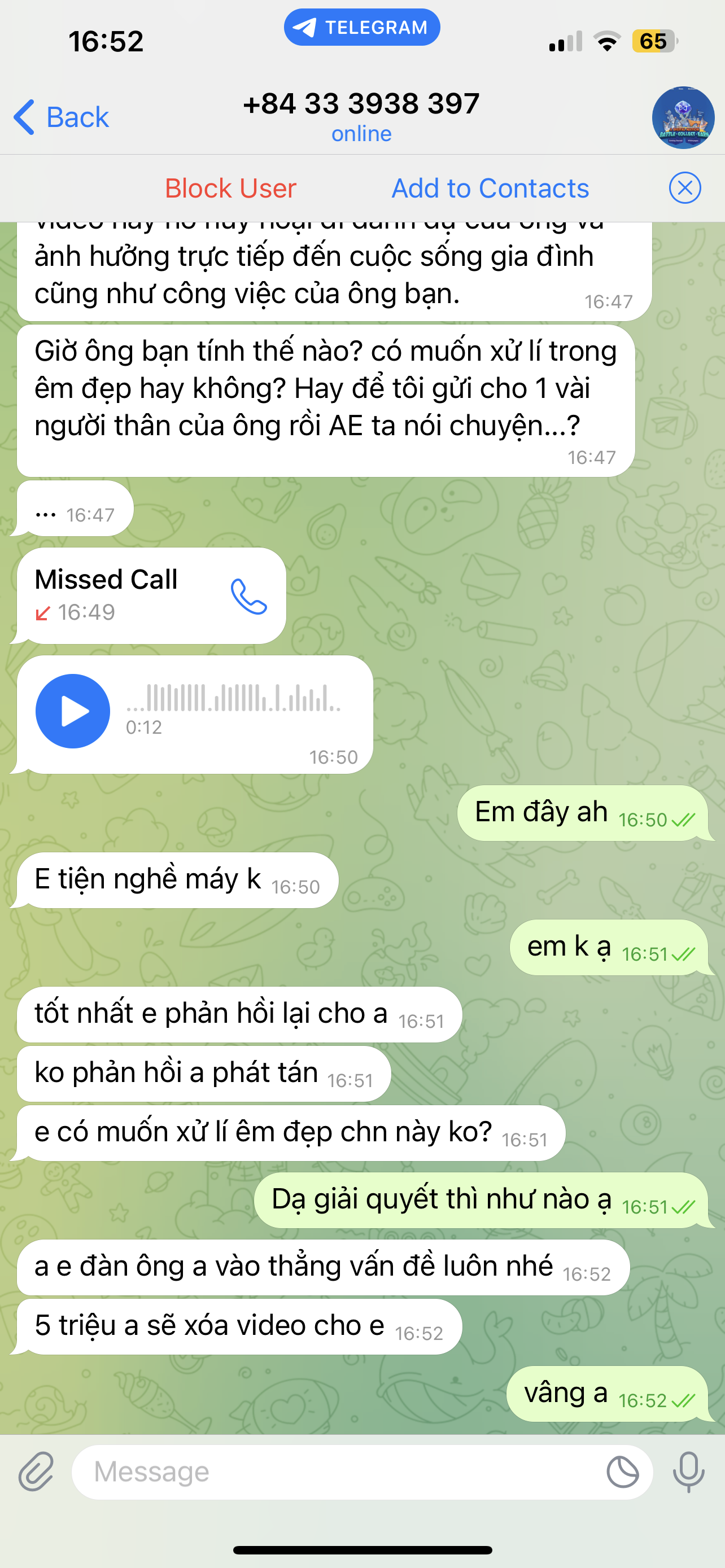Play the 0:12 voice message
The image size is (725, 1568).
point(73,711)
